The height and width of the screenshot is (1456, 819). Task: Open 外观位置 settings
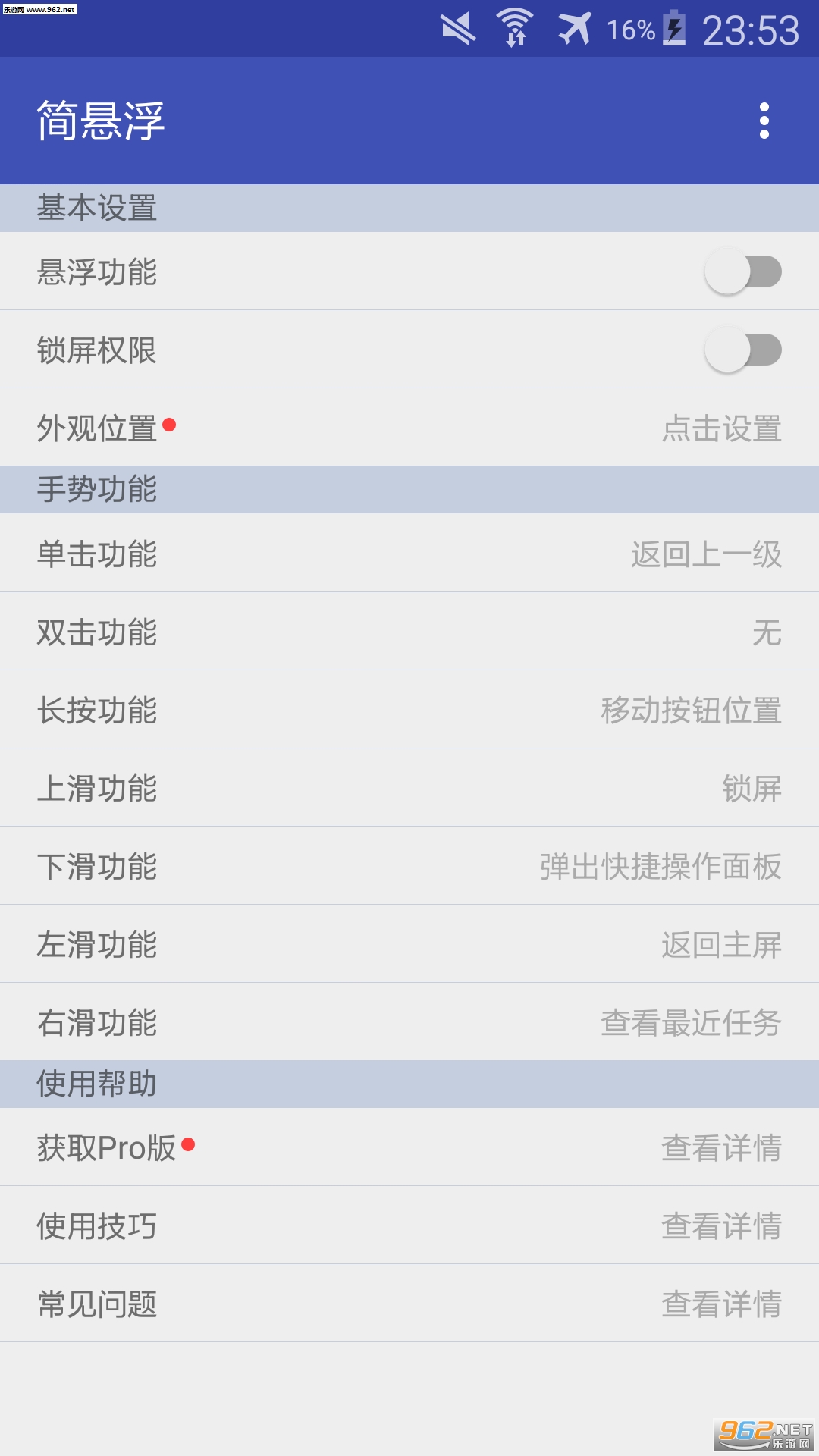pyautogui.click(x=409, y=428)
